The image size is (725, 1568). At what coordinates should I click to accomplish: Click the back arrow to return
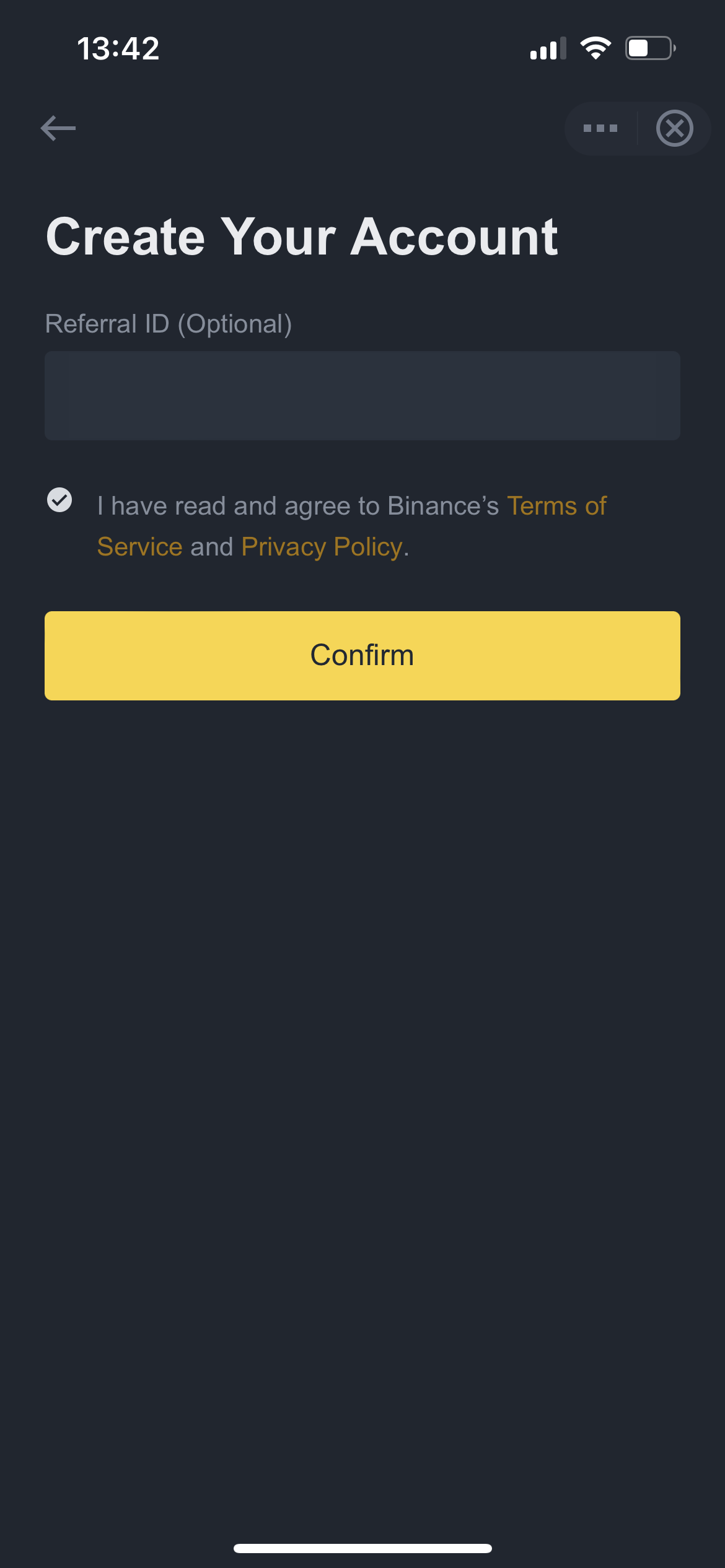click(59, 128)
